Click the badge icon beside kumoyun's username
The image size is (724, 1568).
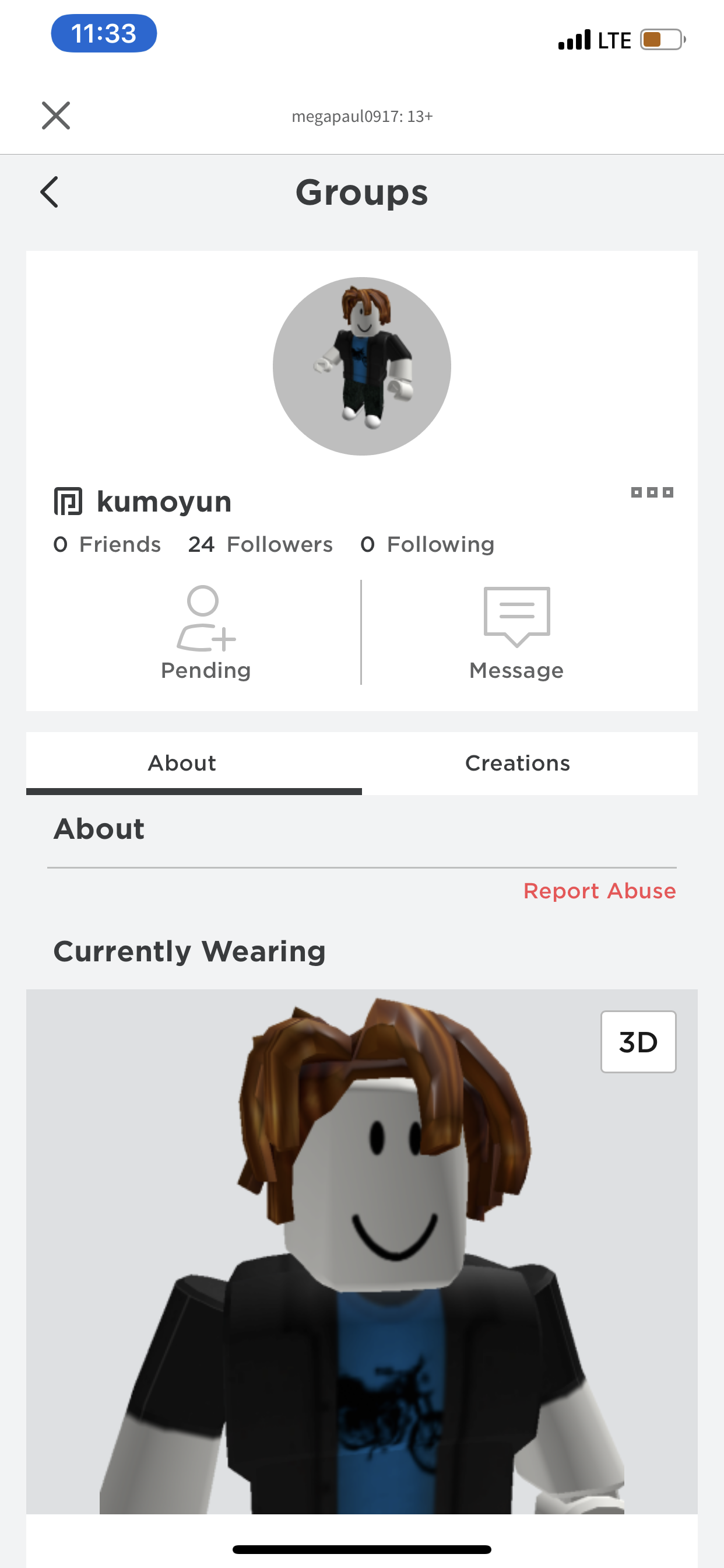(x=69, y=502)
